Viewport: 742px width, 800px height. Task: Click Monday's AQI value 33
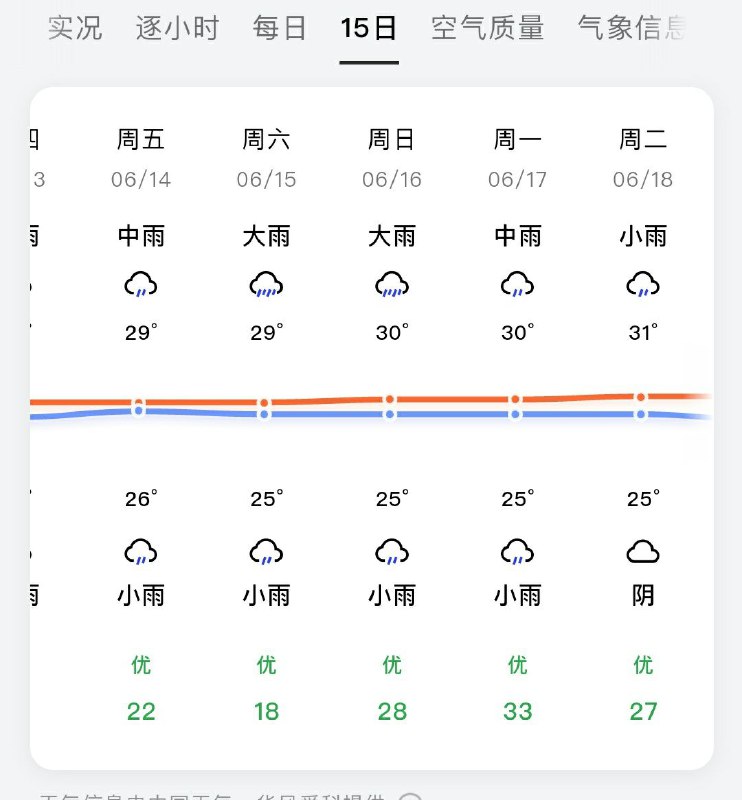pyautogui.click(x=516, y=711)
